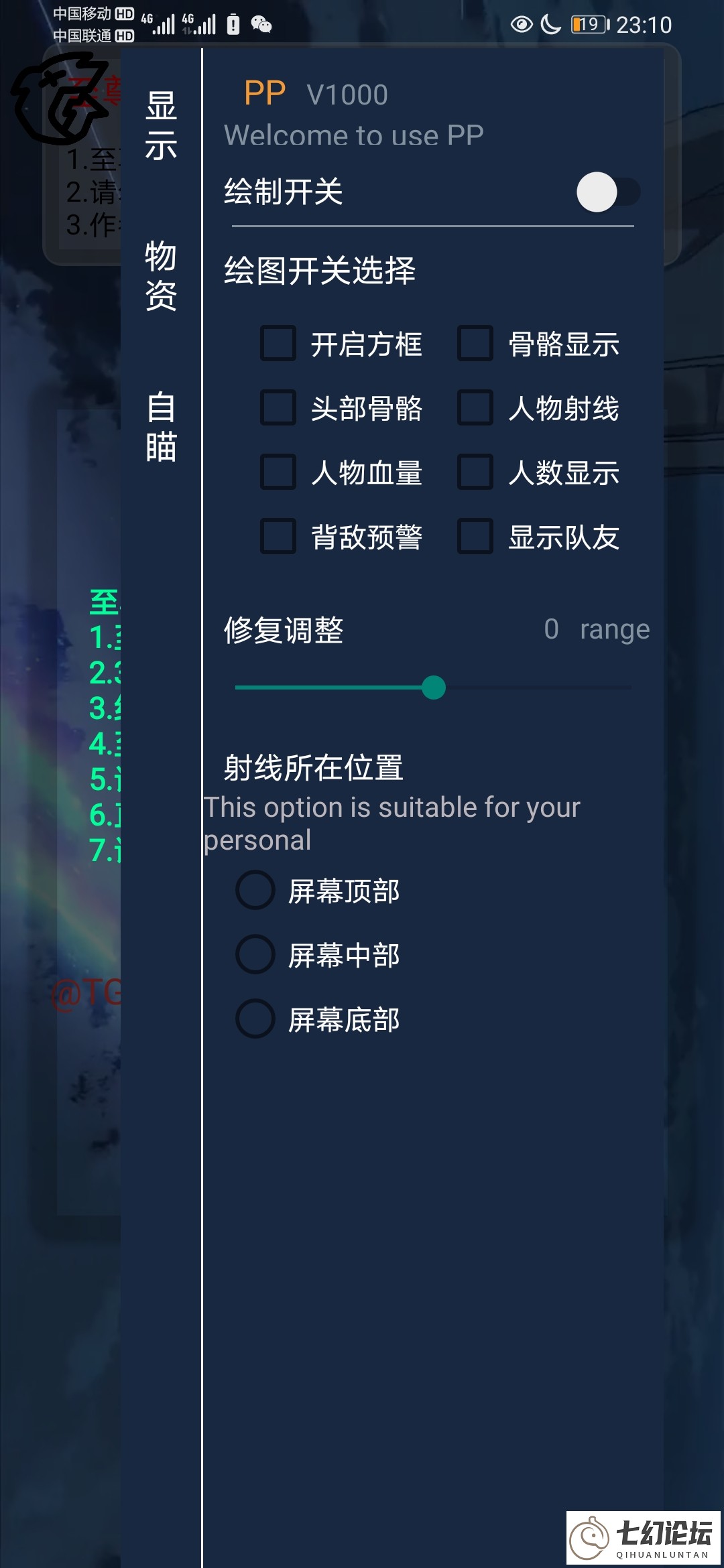Viewport: 724px width, 1568px height.
Task: Turn on 显示队友 checkbox
Action: click(x=475, y=536)
